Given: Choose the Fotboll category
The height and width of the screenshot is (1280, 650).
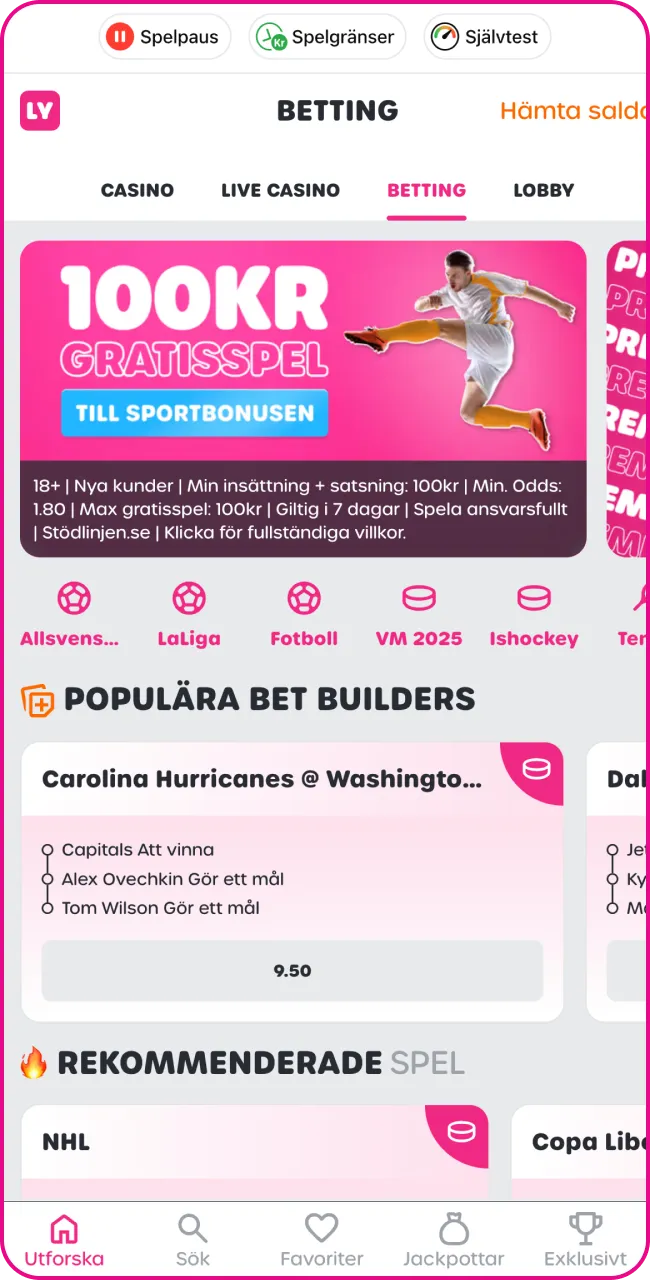Looking at the screenshot, I should tap(304, 615).
